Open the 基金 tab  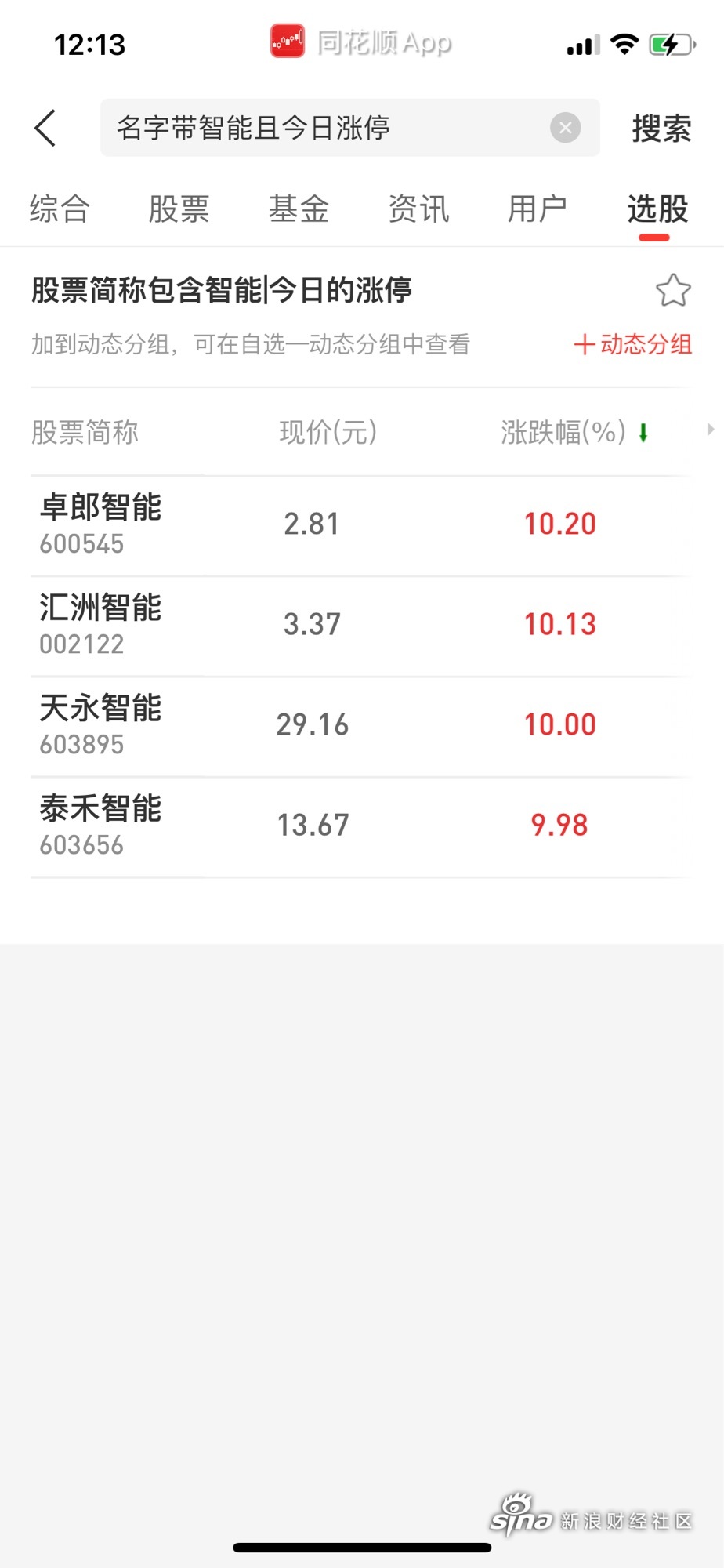pyautogui.click(x=299, y=209)
